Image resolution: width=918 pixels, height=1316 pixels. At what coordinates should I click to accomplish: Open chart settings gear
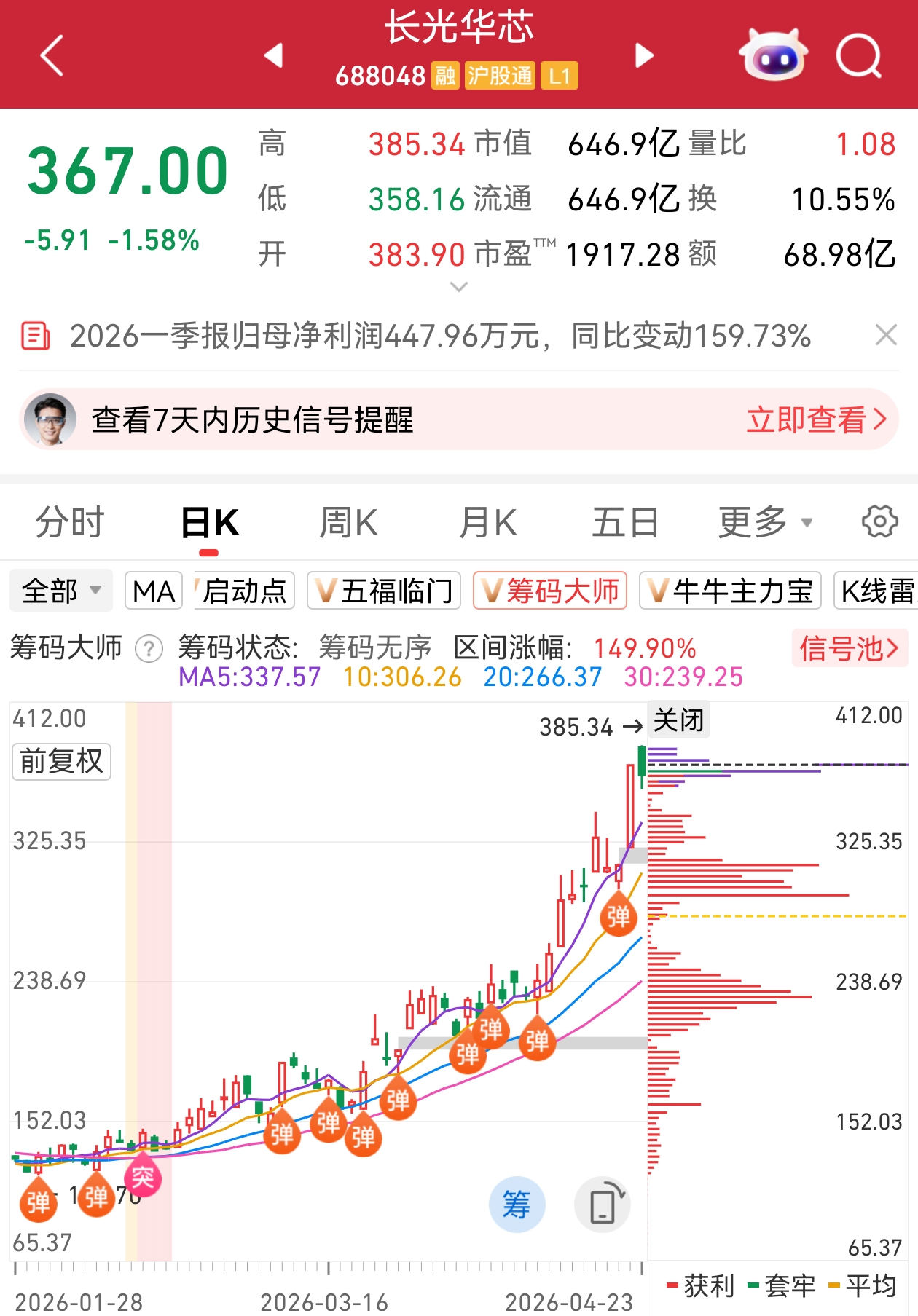pyautogui.click(x=879, y=521)
